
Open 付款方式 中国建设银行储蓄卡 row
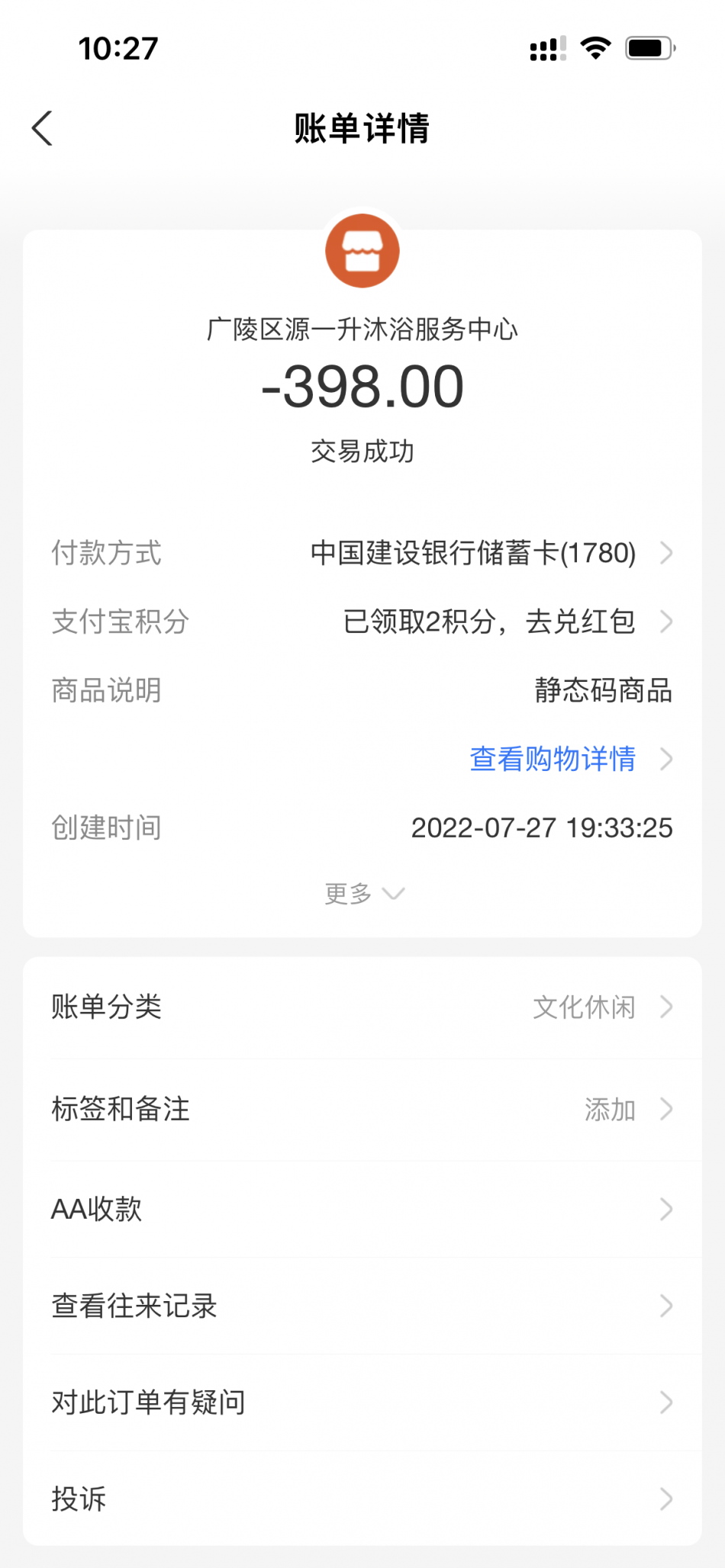488,553
